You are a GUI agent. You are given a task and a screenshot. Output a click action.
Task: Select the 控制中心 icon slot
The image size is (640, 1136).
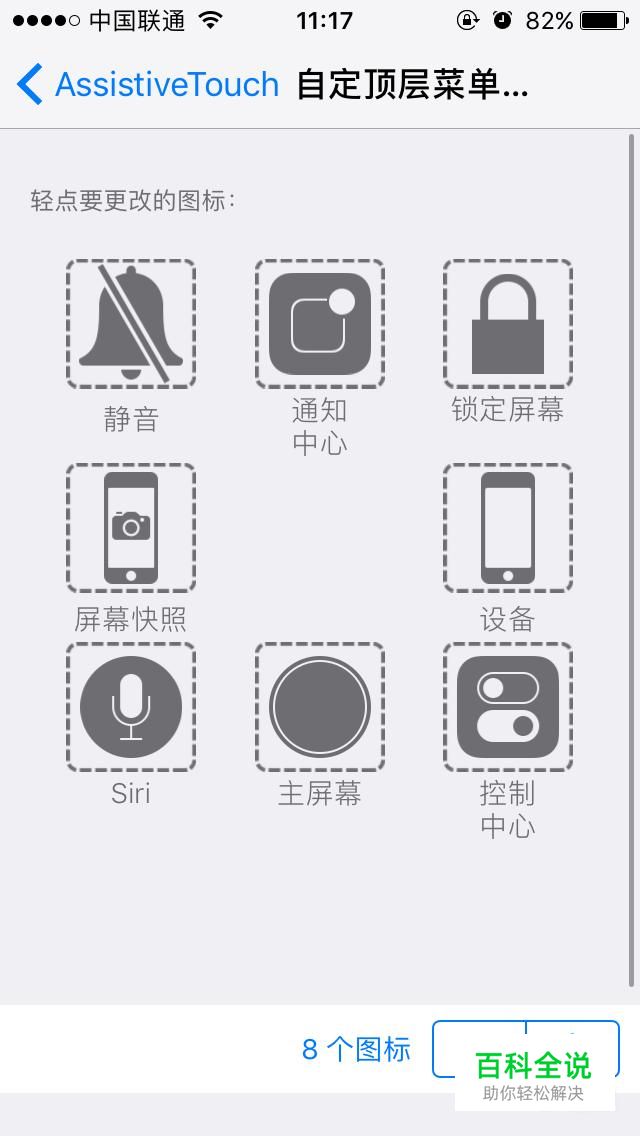coord(508,707)
